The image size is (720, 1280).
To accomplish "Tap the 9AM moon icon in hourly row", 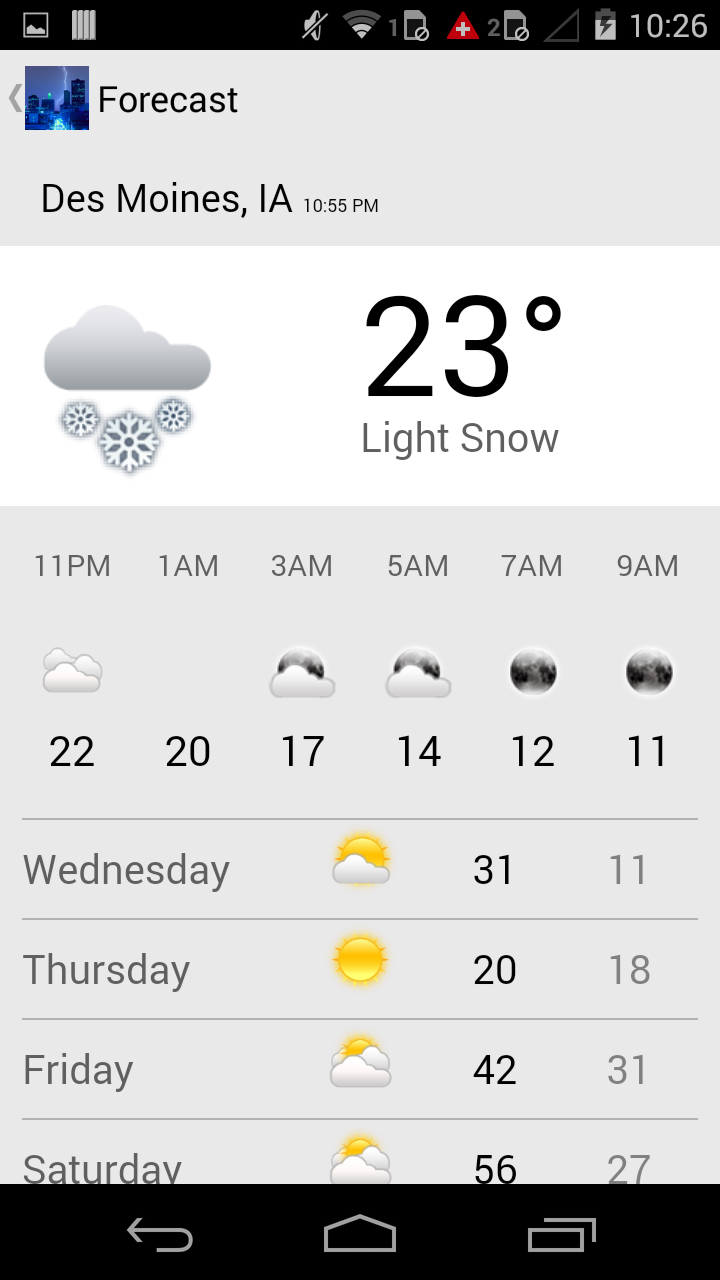I will coord(648,672).
